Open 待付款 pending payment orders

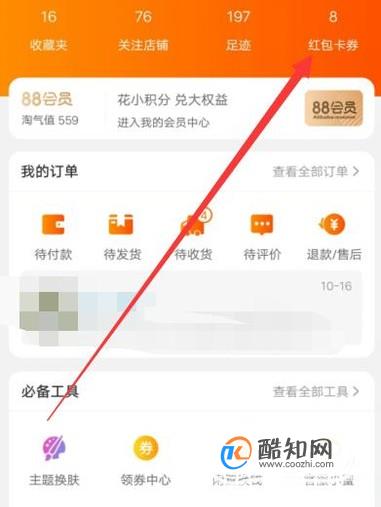(x=53, y=237)
